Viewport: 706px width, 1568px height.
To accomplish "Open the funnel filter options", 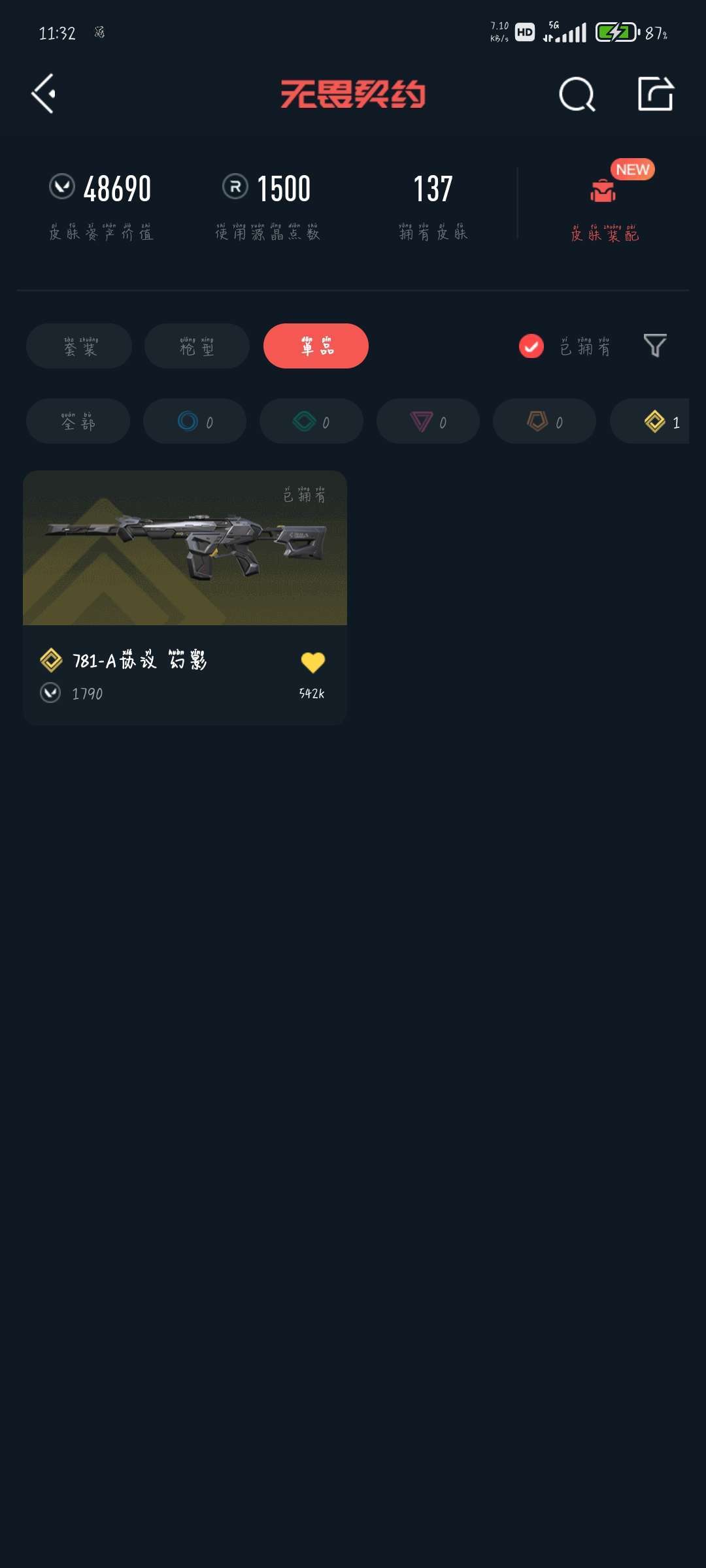I will pos(654,346).
